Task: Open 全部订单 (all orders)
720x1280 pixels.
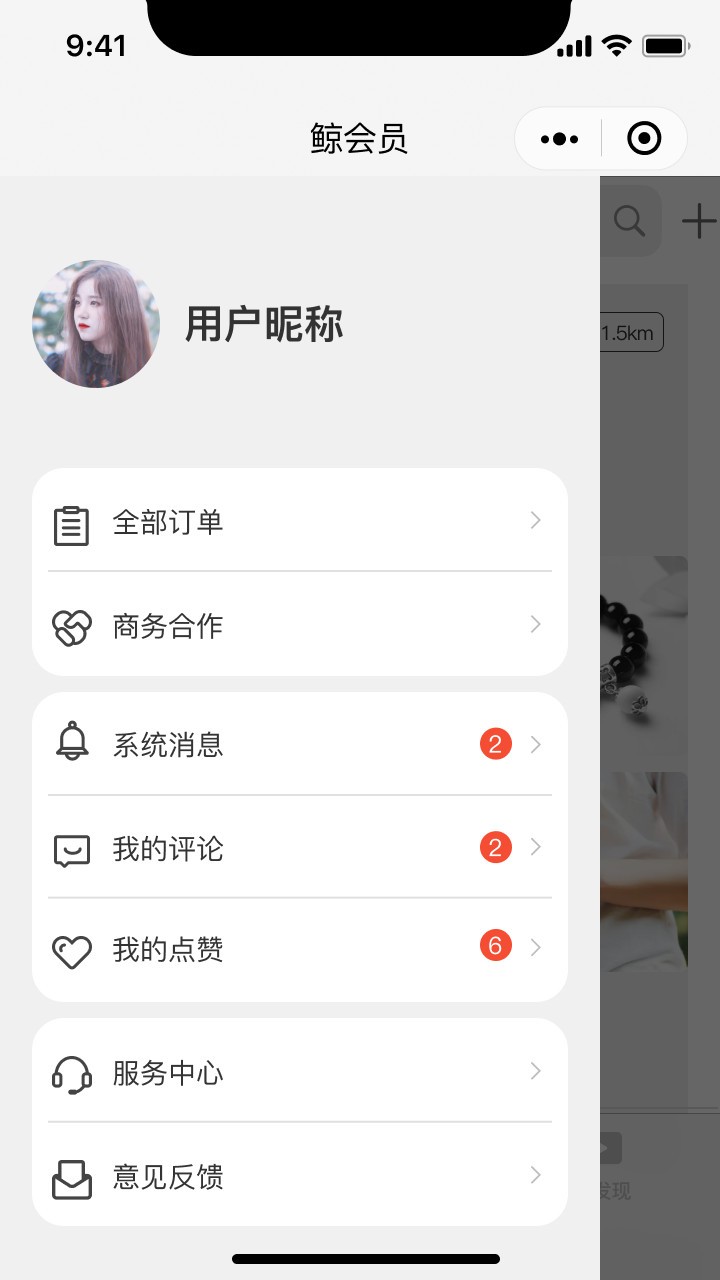Action: click(x=300, y=521)
